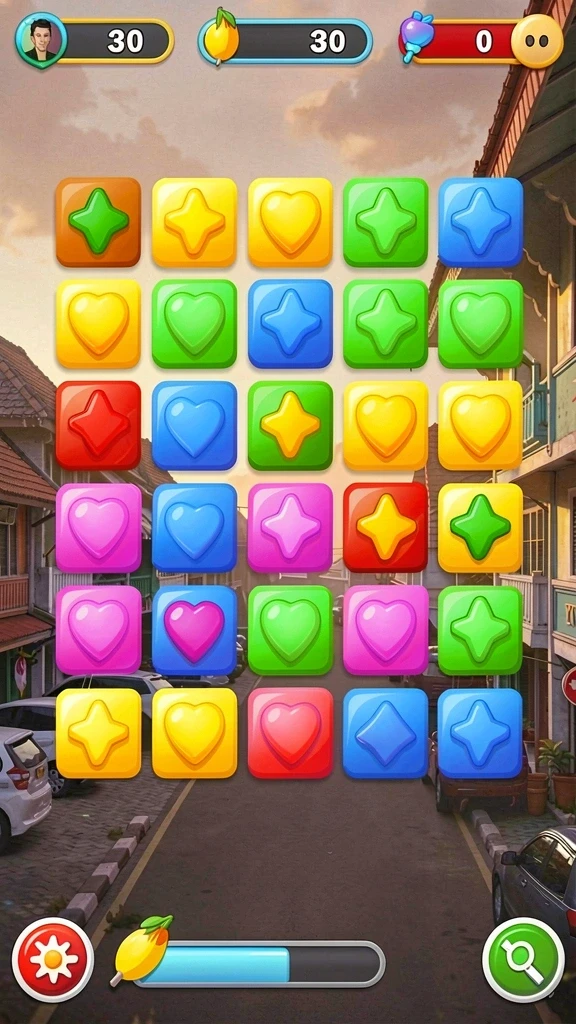
Task: Tap the red heart tile
Action: click(x=290, y=732)
